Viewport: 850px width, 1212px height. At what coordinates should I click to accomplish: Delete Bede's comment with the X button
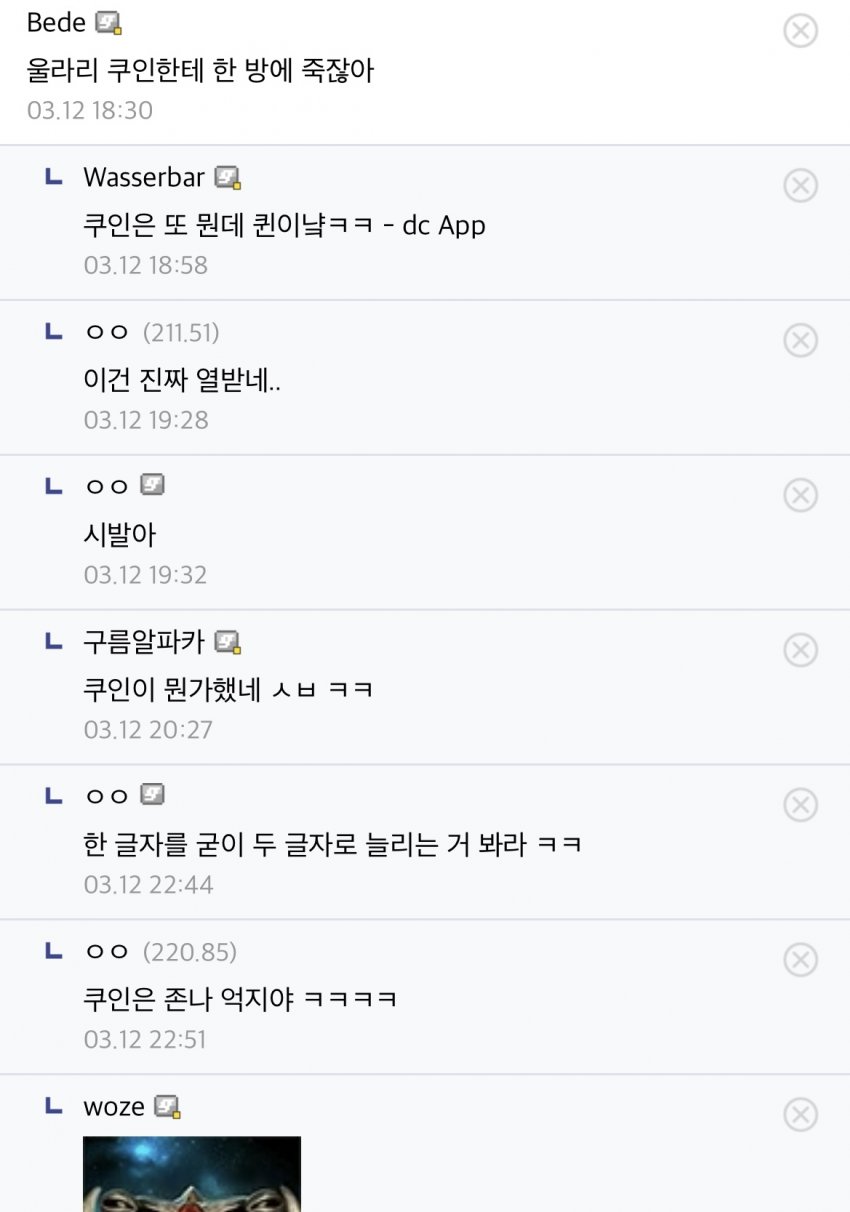[800, 30]
